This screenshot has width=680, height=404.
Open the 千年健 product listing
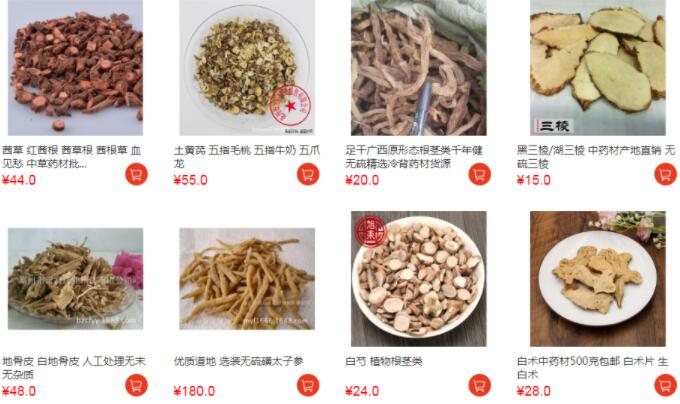click(418, 67)
